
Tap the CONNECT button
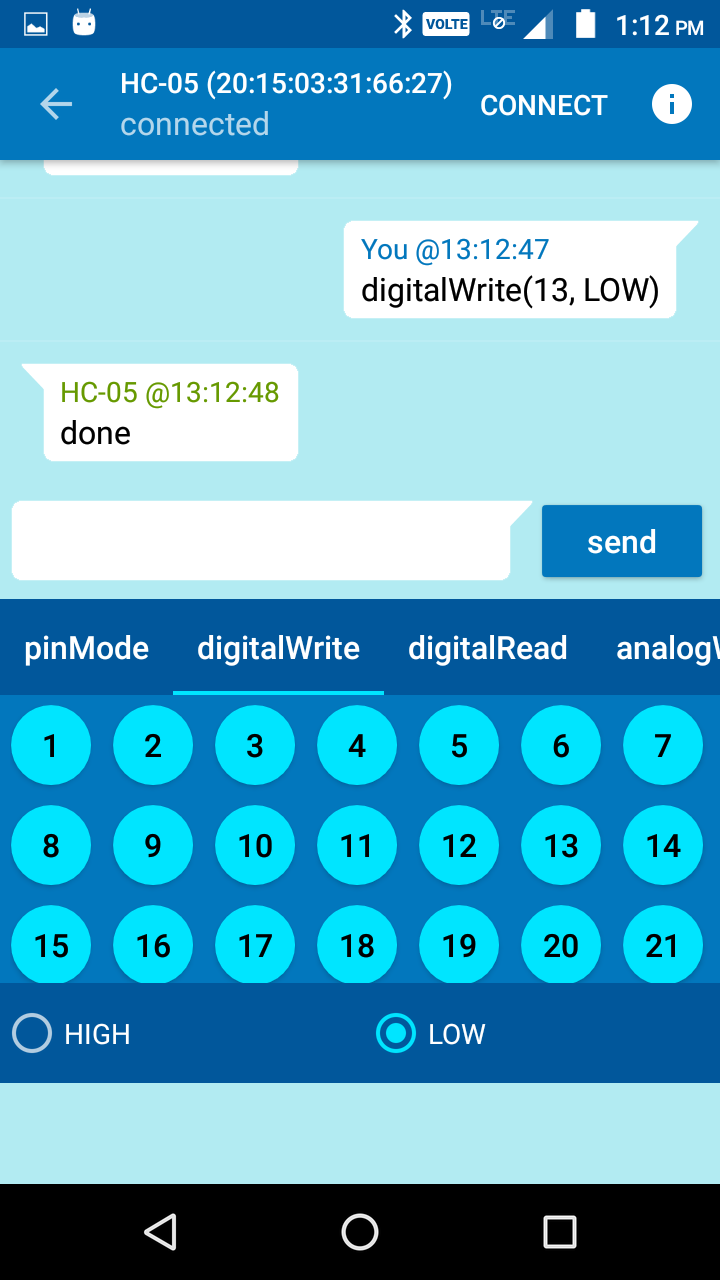coord(543,105)
